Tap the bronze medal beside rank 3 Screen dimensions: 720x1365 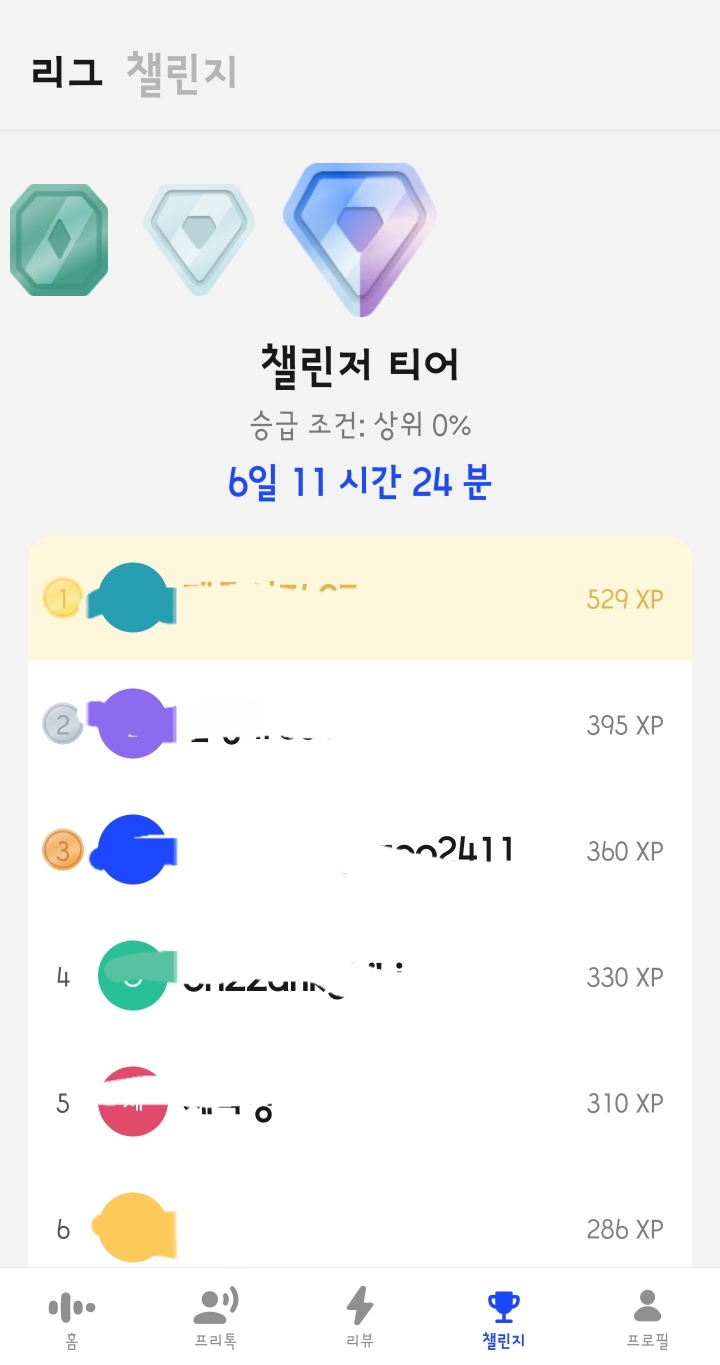pyautogui.click(x=63, y=850)
